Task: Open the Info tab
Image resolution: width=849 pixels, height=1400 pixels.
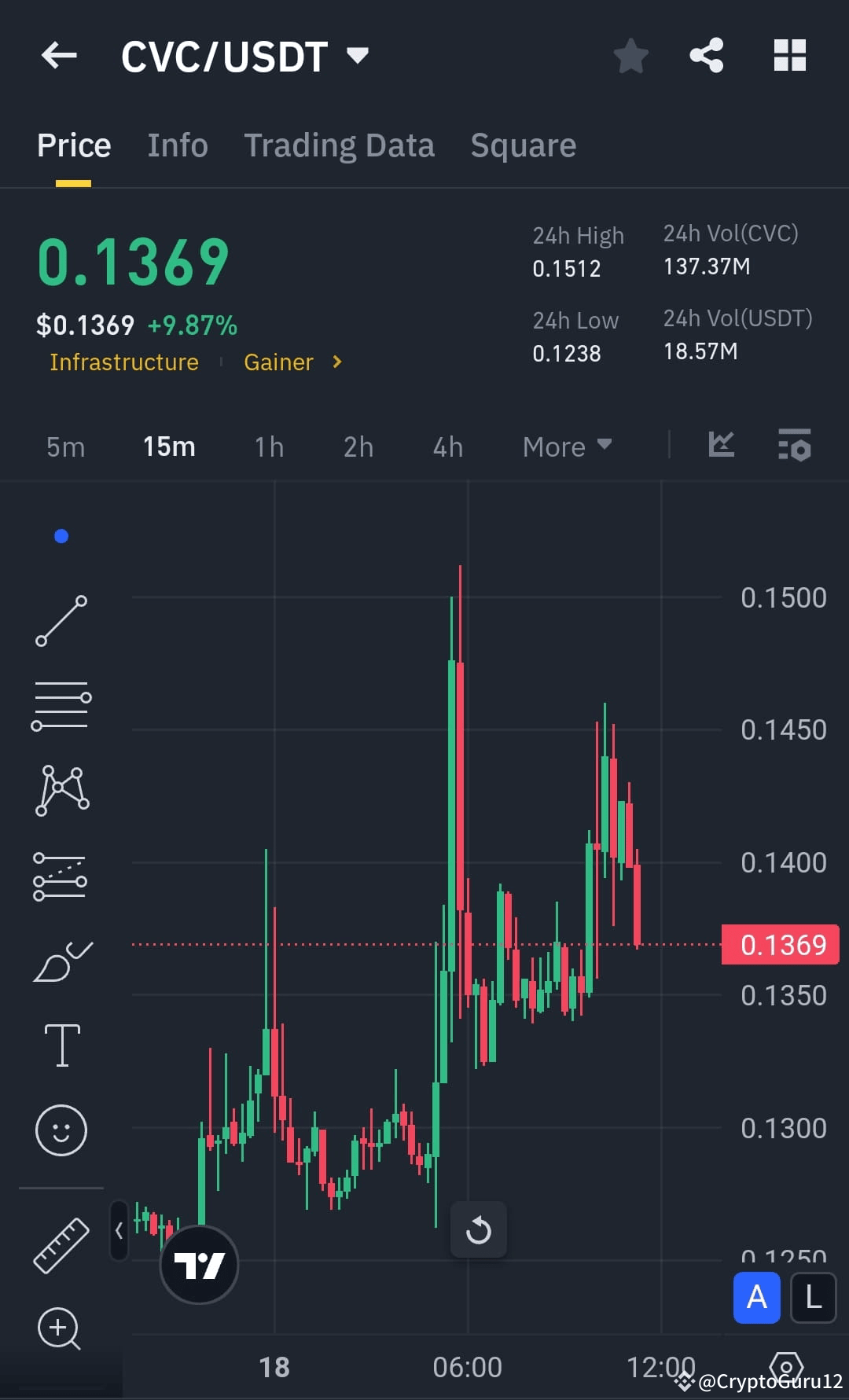Action: (x=178, y=145)
